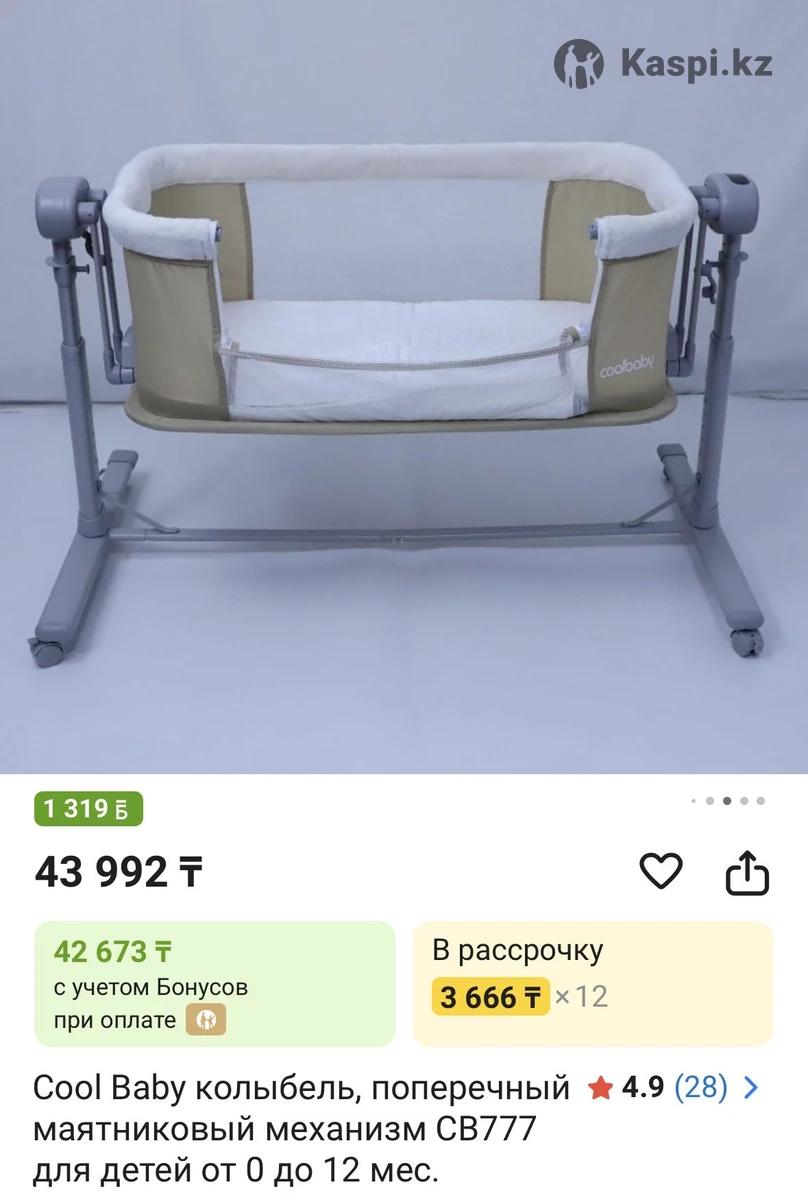Share this product listing
The width and height of the screenshot is (808, 1200).
(x=747, y=873)
